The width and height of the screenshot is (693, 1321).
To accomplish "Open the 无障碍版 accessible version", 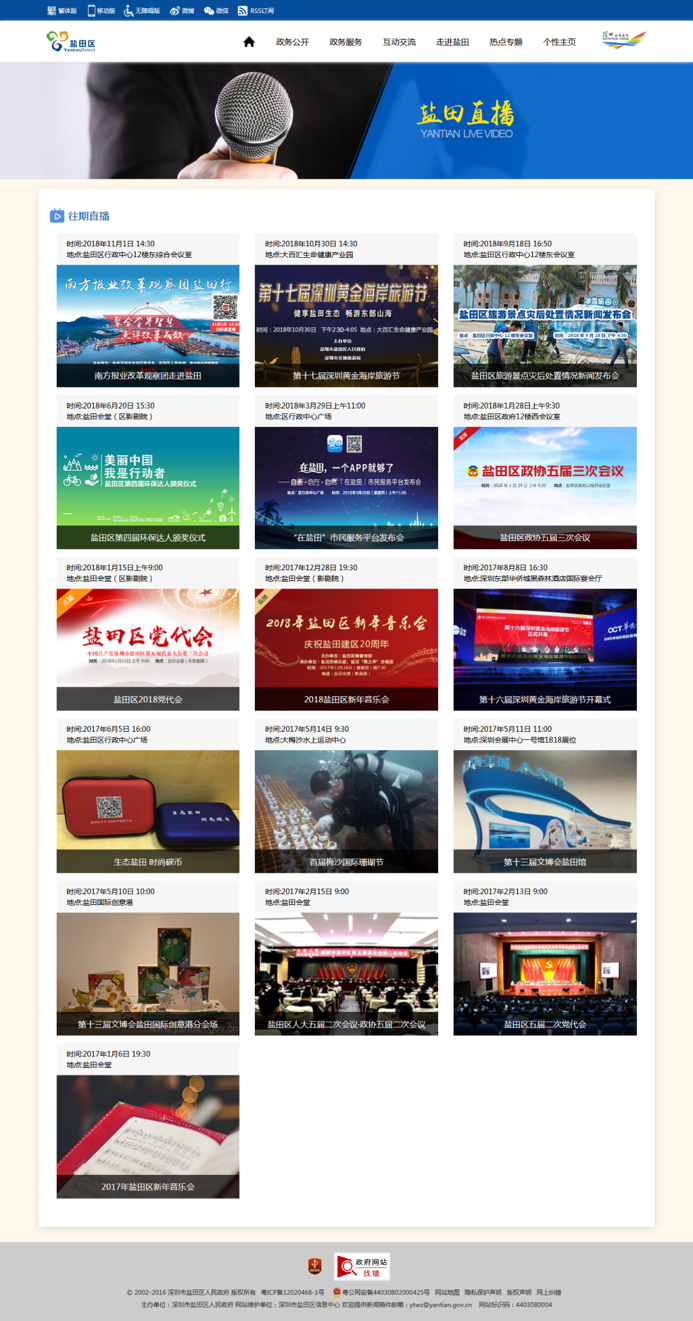I will [x=144, y=10].
